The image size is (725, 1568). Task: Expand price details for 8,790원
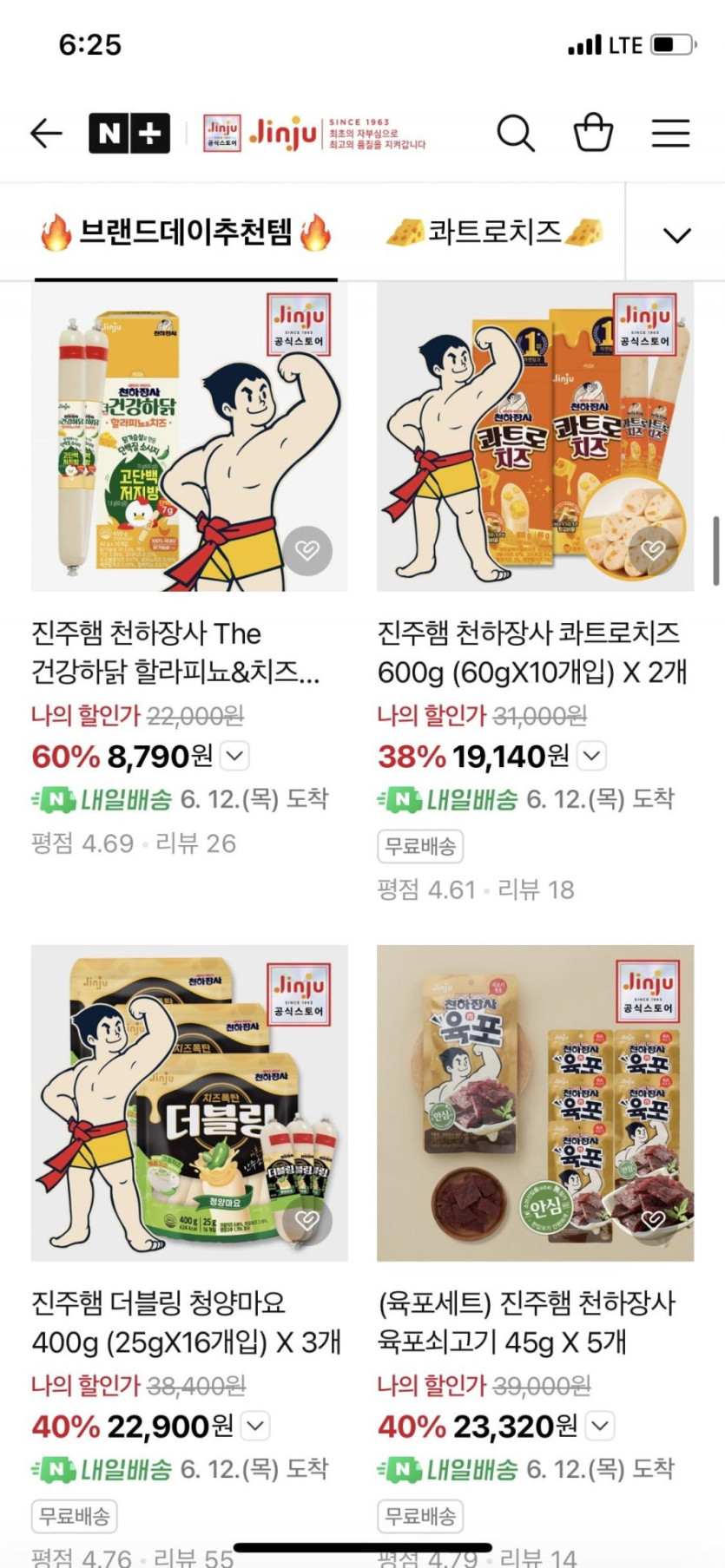click(x=234, y=756)
